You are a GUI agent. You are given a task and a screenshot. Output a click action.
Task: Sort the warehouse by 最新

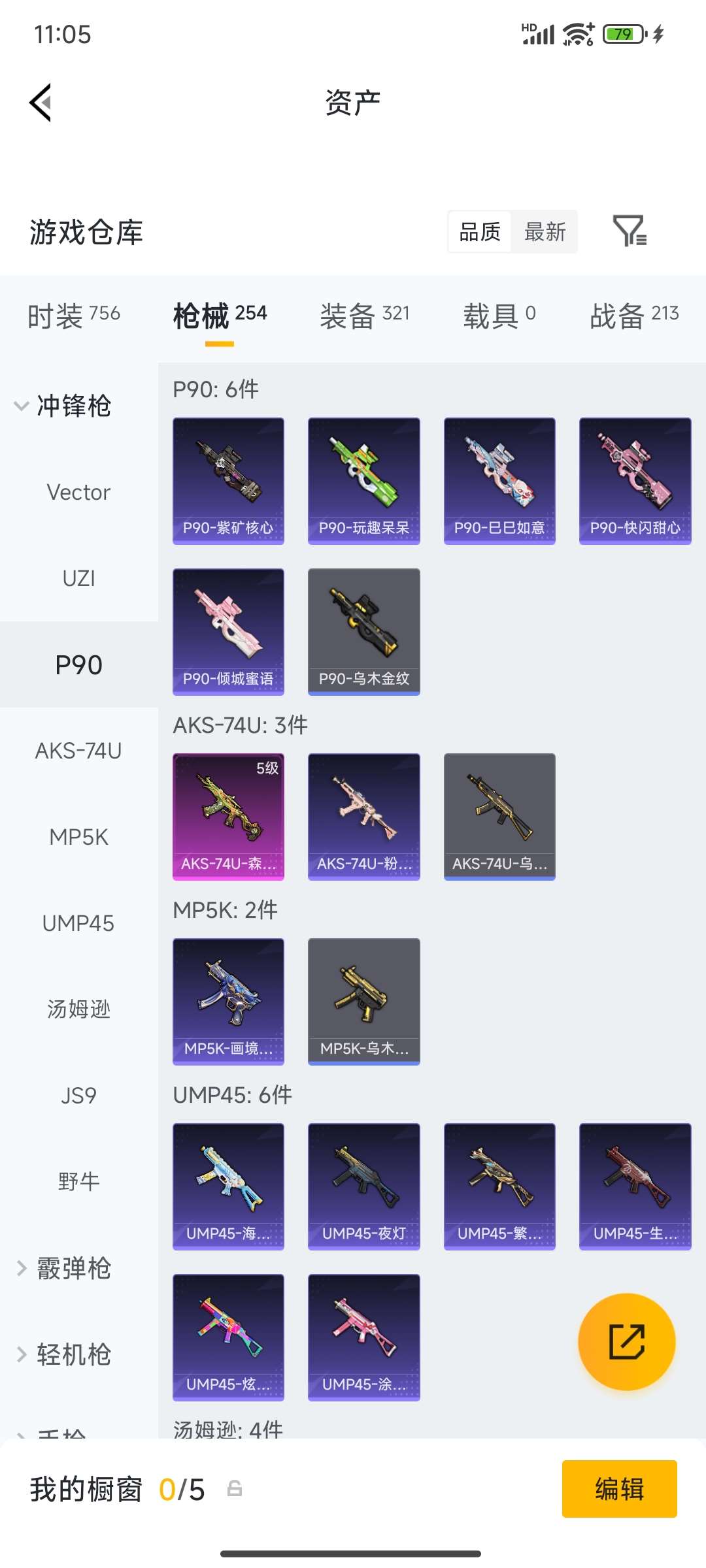point(545,232)
